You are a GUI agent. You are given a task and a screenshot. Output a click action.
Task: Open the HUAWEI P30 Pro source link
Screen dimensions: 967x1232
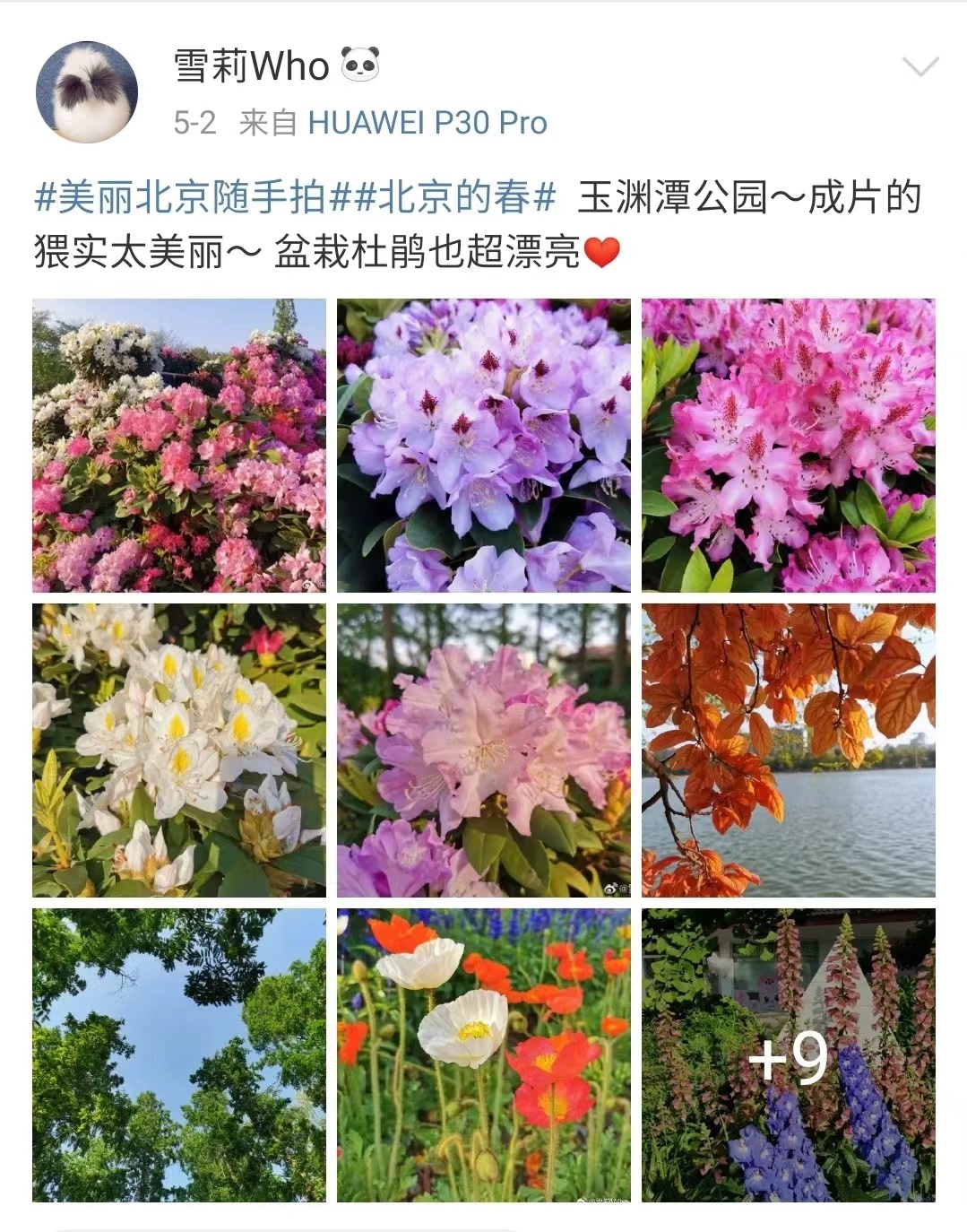427,123
